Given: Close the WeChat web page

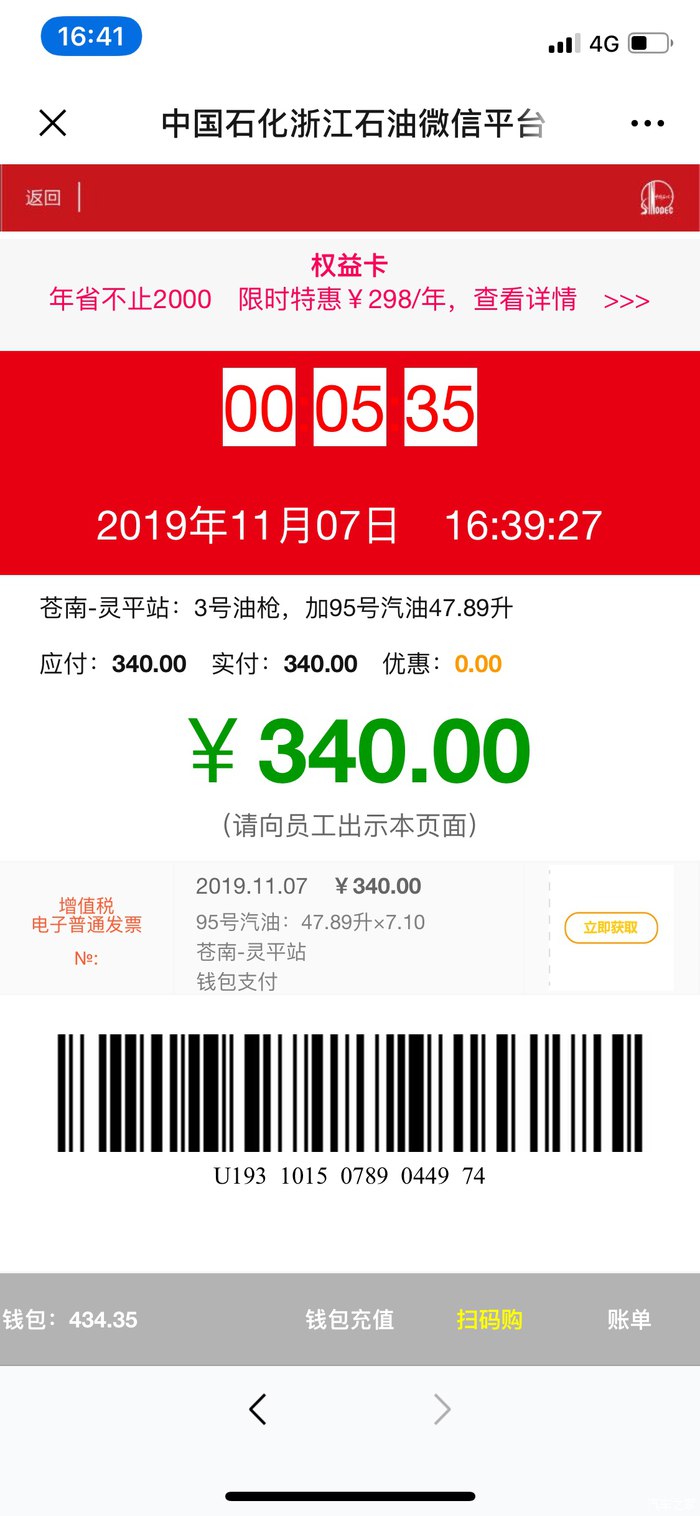Looking at the screenshot, I should click(52, 123).
